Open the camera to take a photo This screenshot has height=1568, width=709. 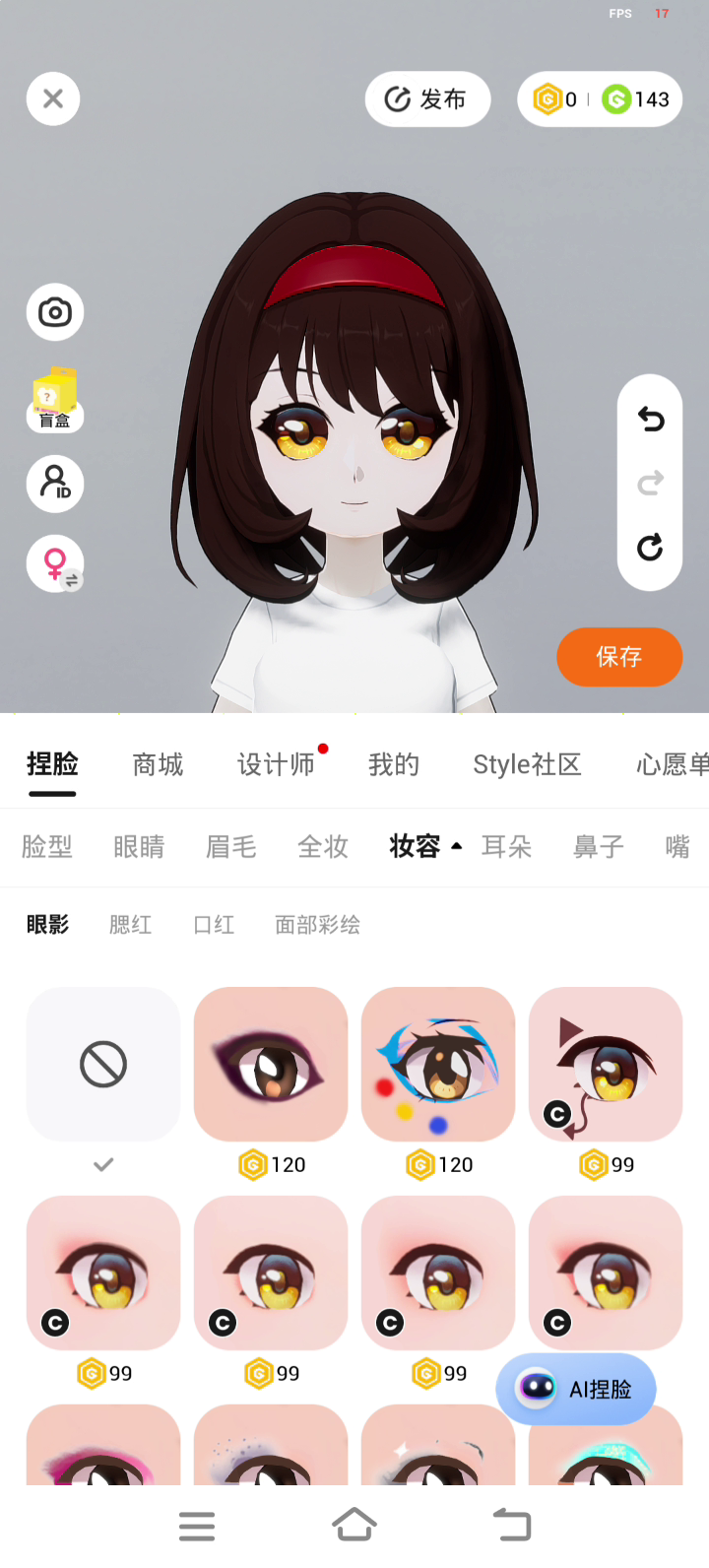coord(55,313)
